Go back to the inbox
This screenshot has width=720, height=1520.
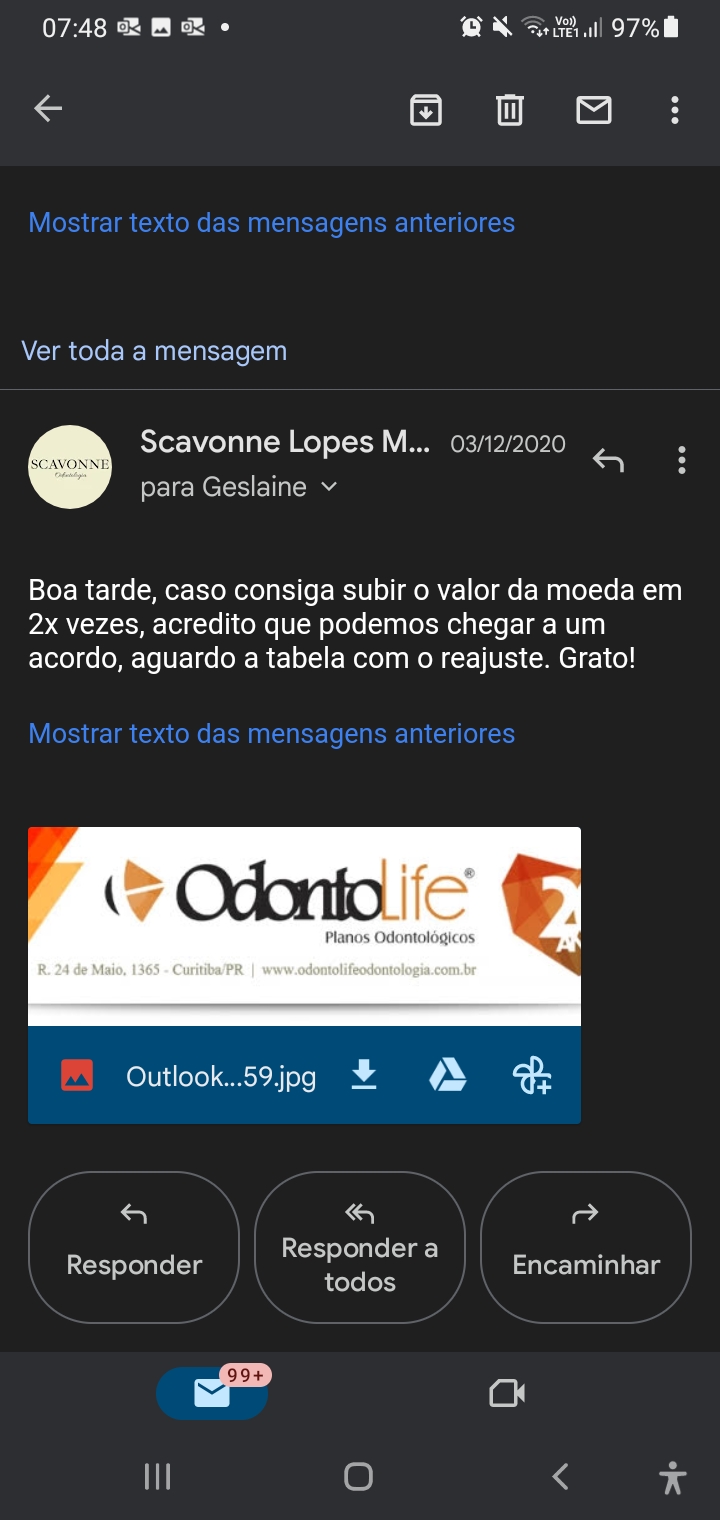point(48,109)
